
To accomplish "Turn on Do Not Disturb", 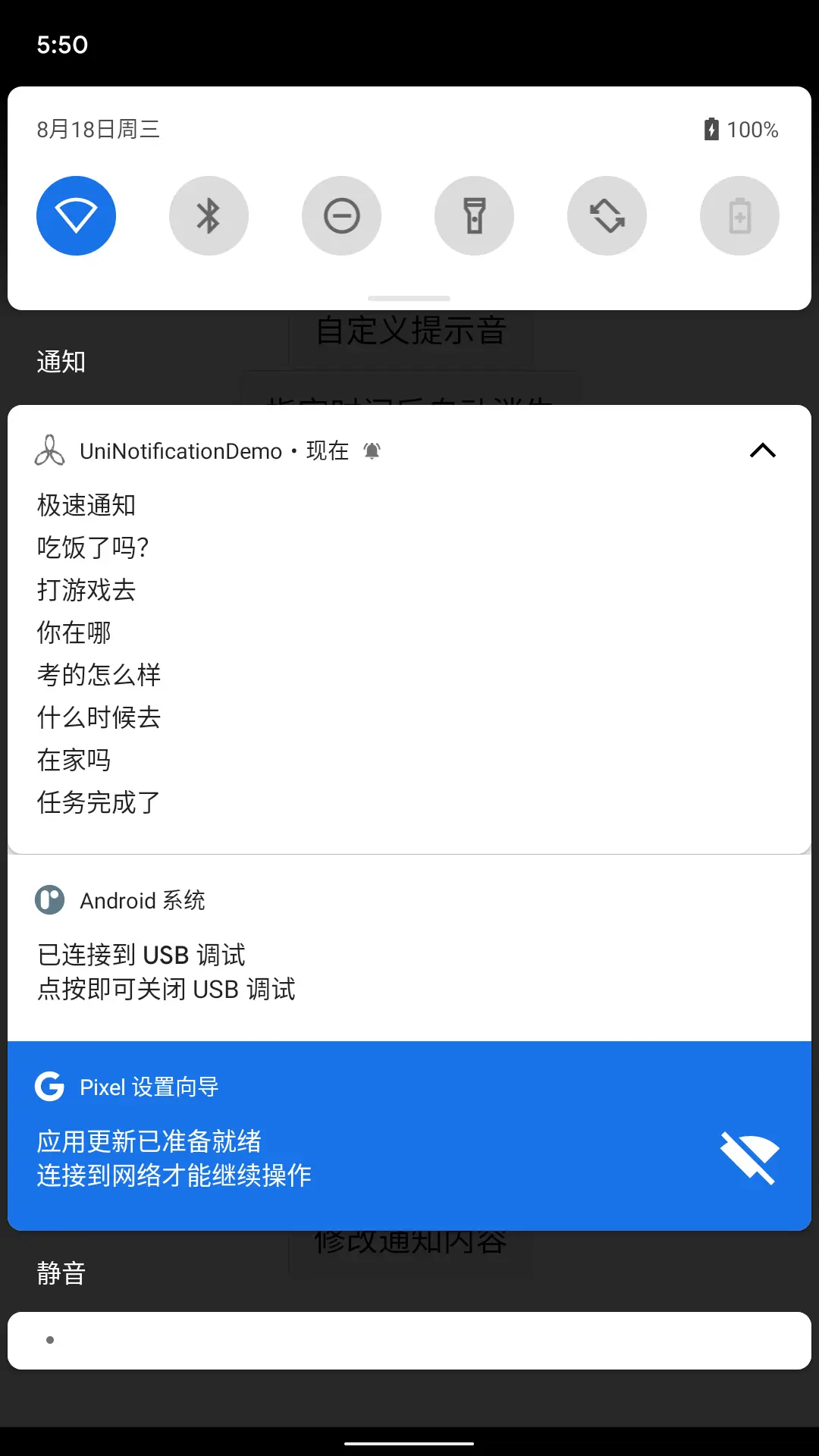I will pos(341,216).
